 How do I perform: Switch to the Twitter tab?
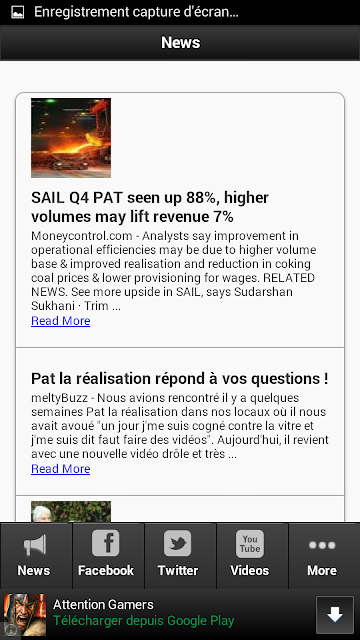tap(180, 556)
